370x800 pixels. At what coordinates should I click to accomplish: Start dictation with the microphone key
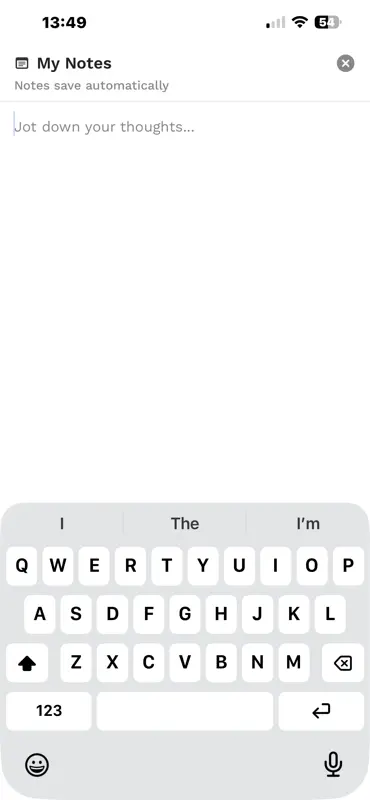(333, 765)
